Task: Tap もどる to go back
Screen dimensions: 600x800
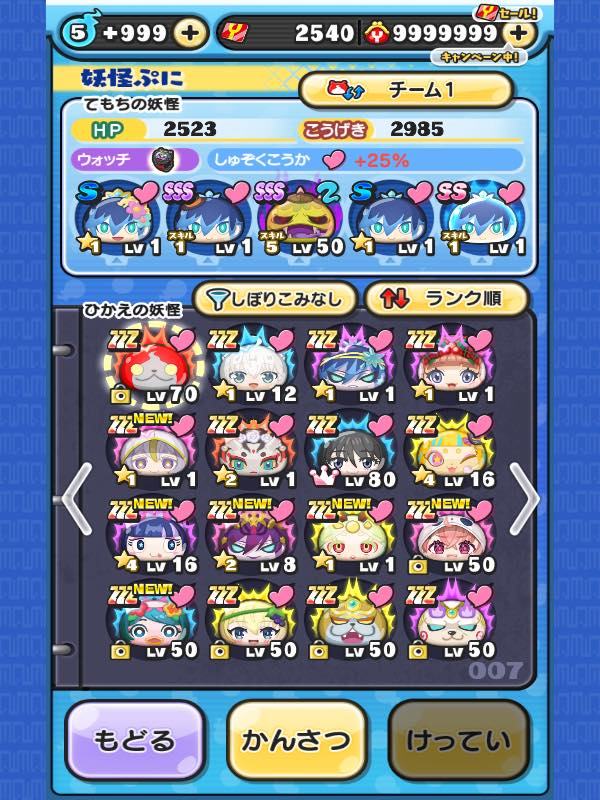Action: click(x=135, y=741)
